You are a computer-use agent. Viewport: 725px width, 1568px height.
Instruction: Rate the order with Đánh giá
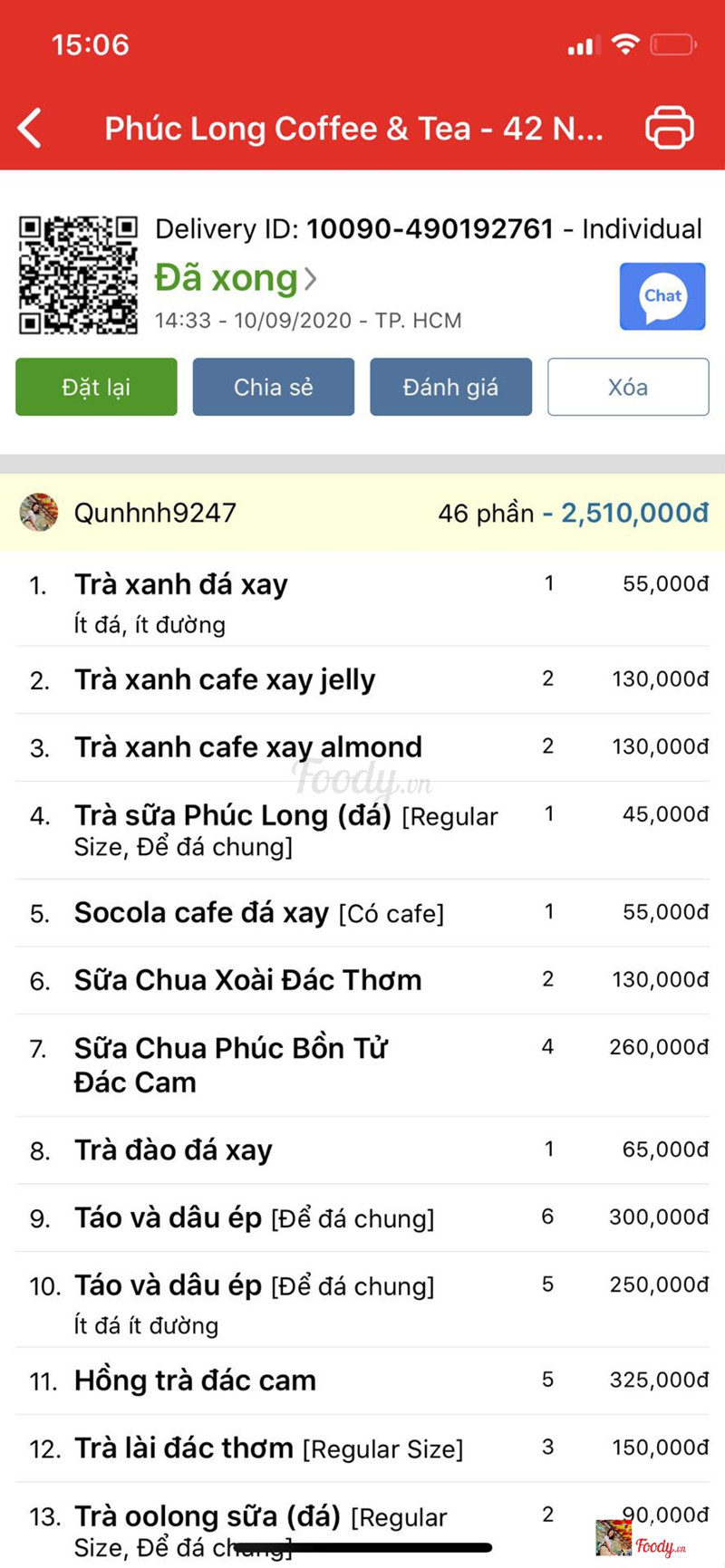pos(450,387)
